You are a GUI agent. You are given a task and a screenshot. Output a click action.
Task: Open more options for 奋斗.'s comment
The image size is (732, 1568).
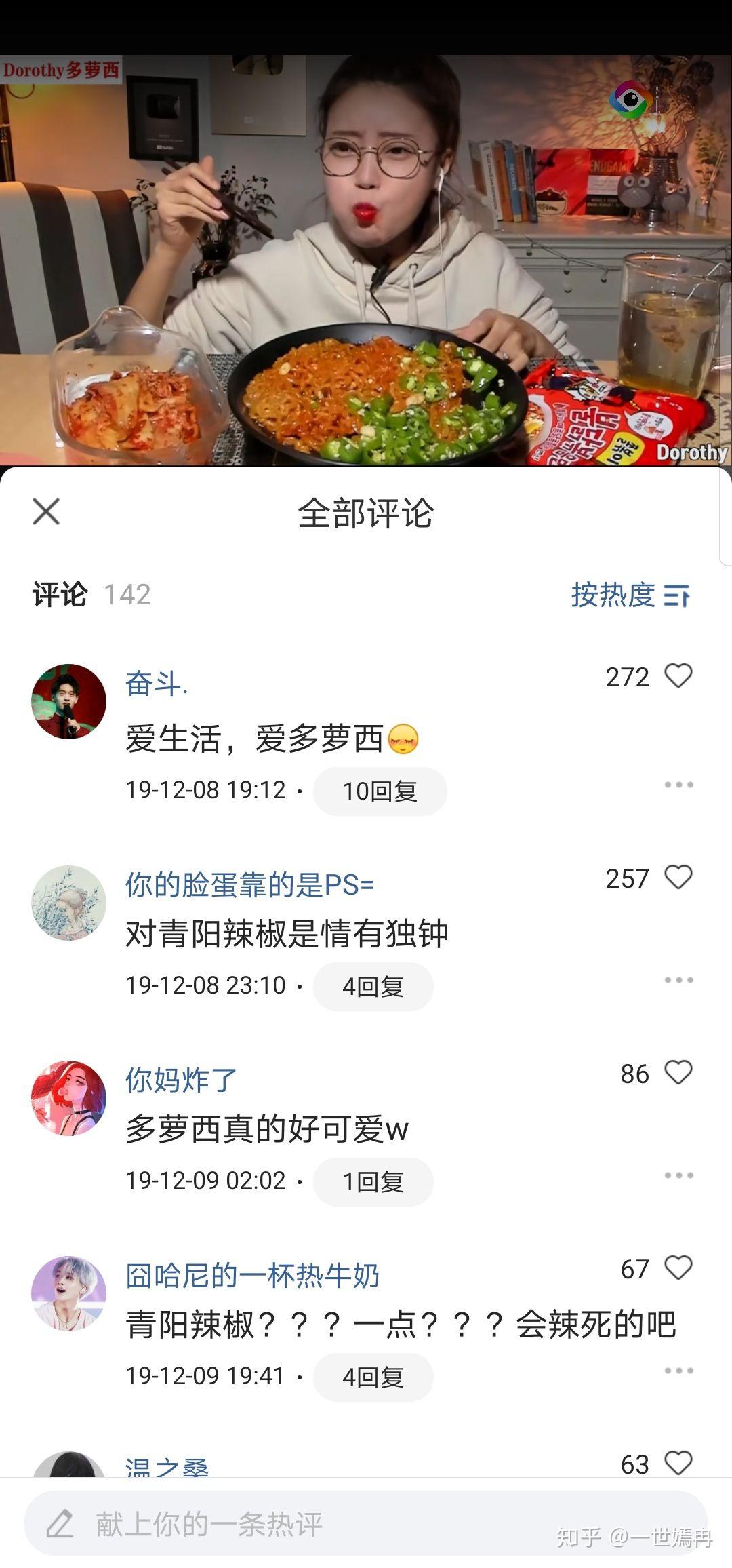pyautogui.click(x=678, y=785)
